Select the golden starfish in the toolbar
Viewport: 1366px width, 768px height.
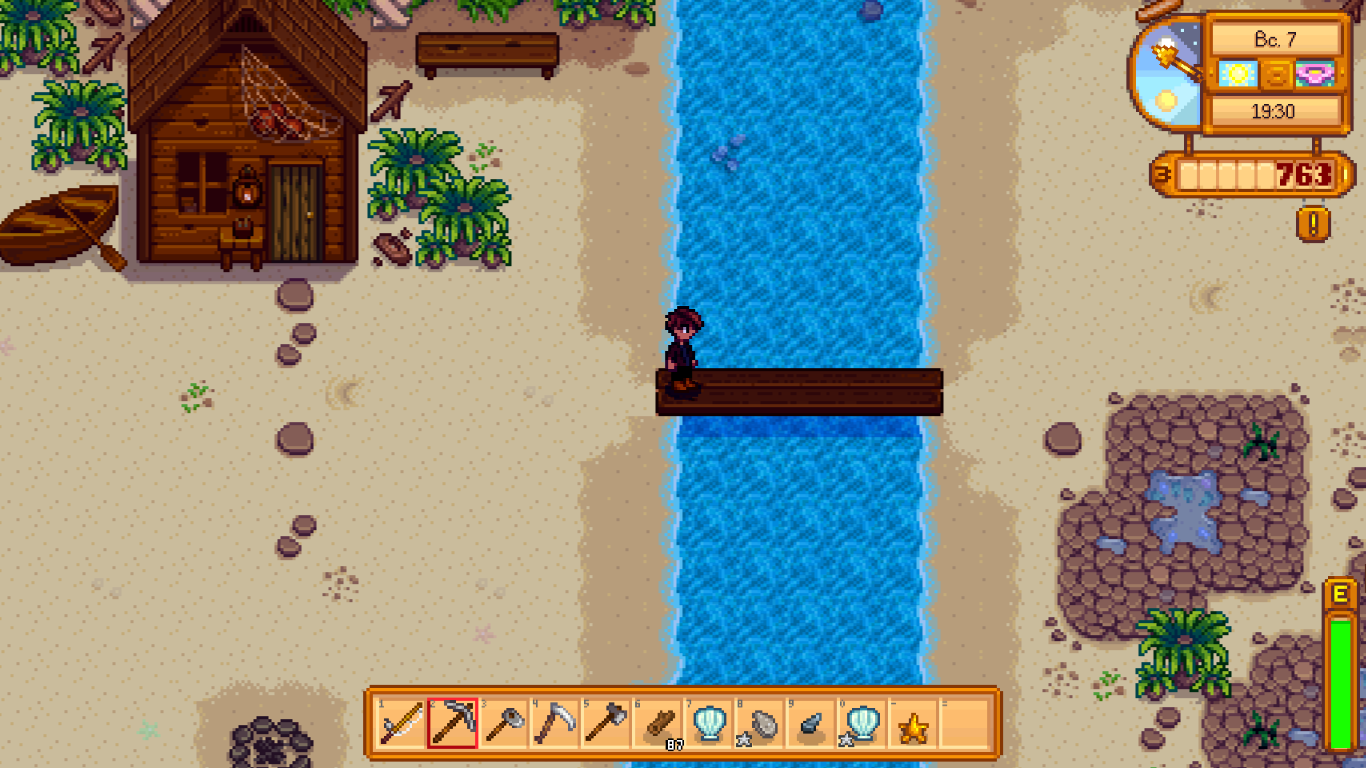tap(914, 723)
